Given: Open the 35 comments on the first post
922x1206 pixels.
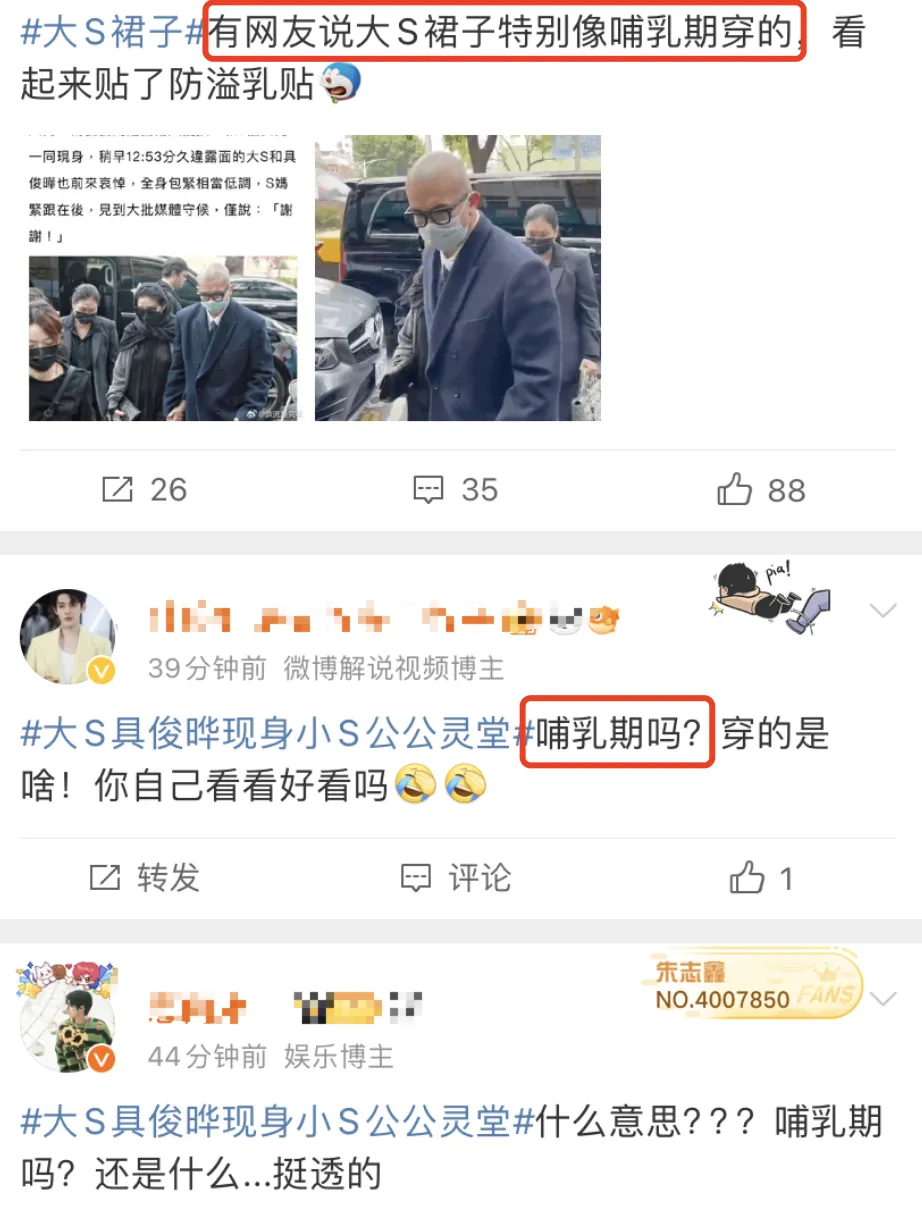Looking at the screenshot, I should (x=455, y=490).
